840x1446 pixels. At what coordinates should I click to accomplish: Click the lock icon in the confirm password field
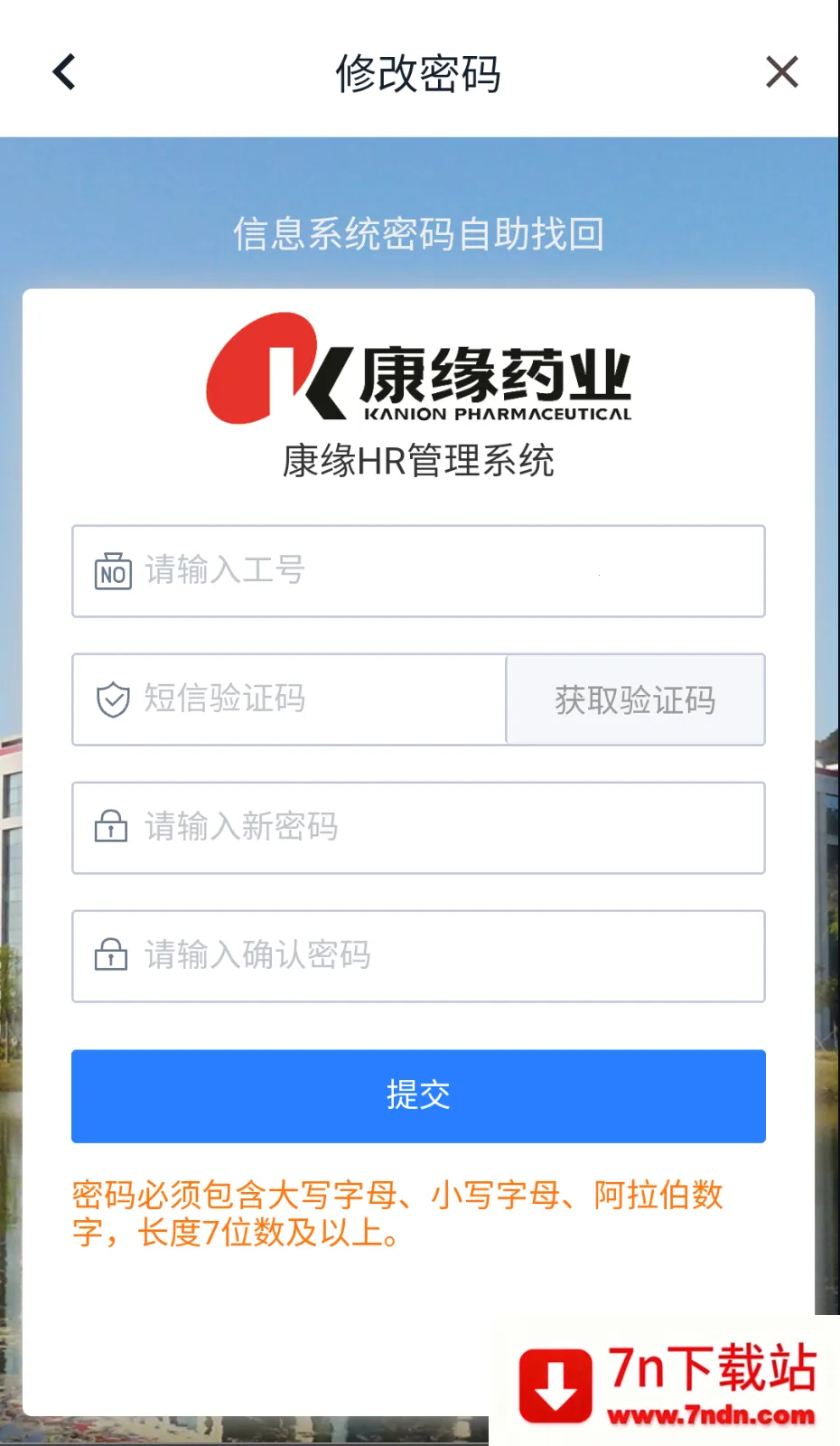click(110, 955)
